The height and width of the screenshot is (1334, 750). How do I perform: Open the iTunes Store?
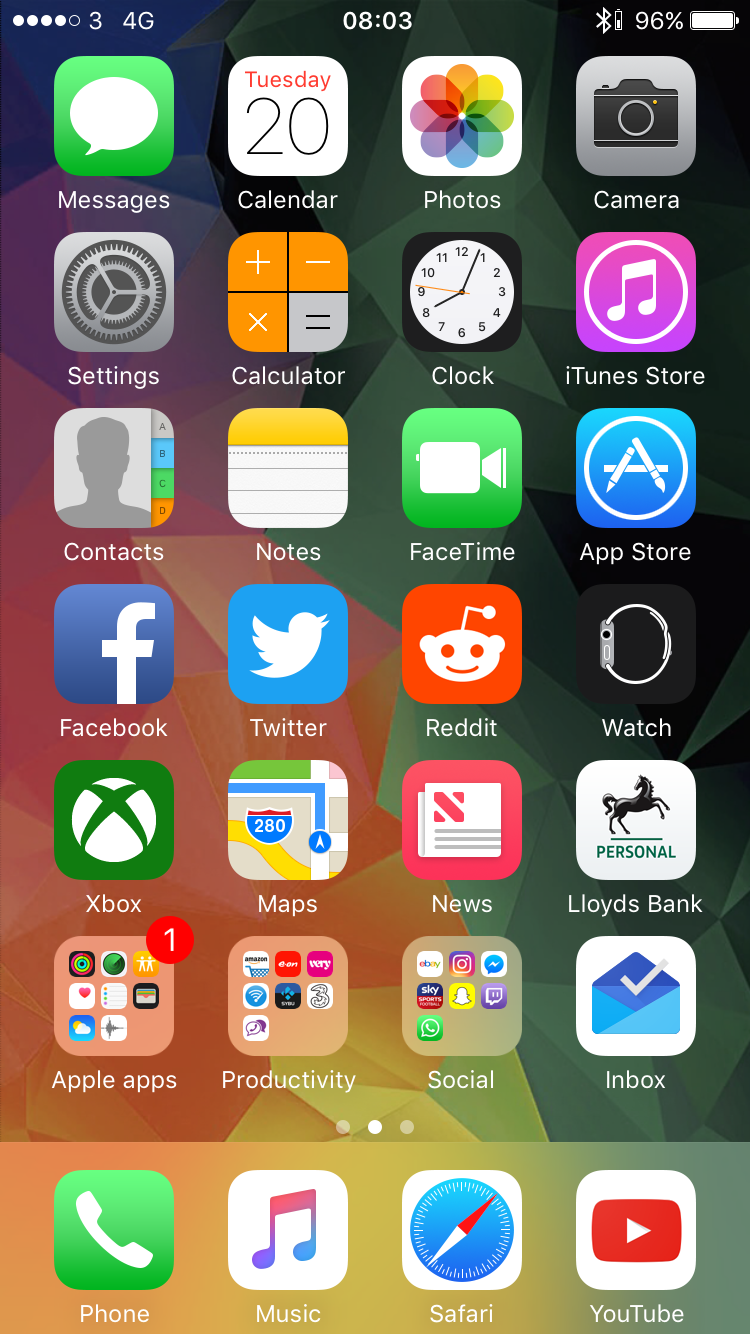[636, 292]
